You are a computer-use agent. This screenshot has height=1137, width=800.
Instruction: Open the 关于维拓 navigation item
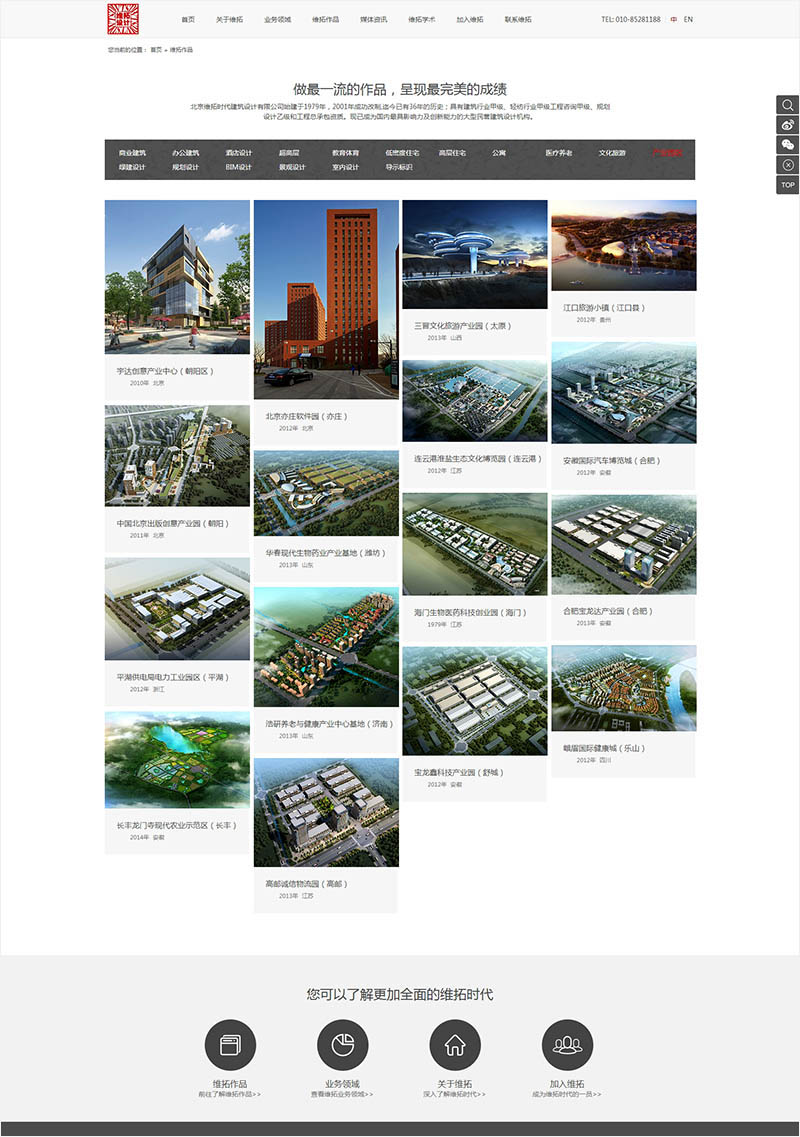pyautogui.click(x=229, y=19)
